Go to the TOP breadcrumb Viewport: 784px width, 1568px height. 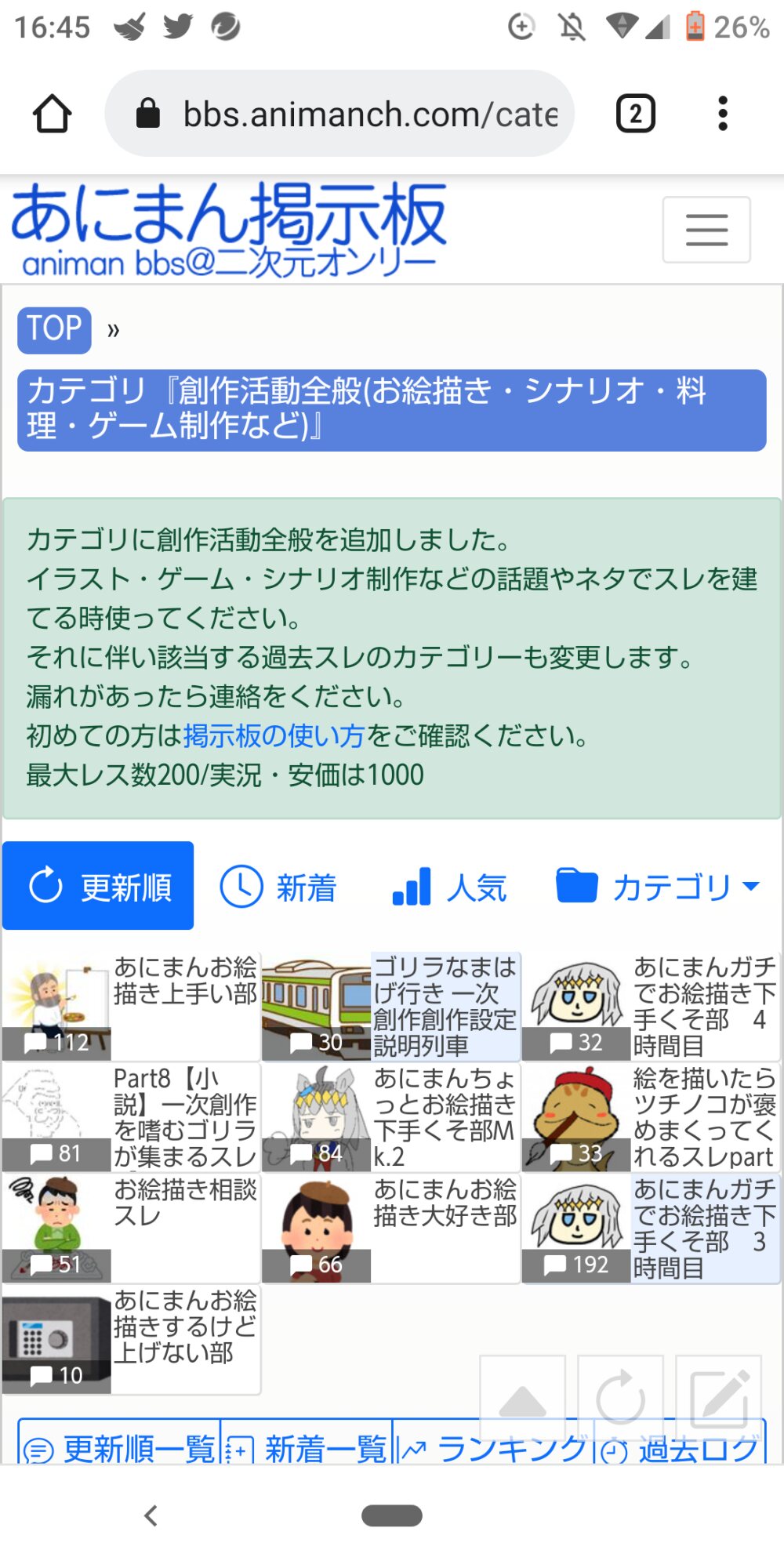(54, 329)
